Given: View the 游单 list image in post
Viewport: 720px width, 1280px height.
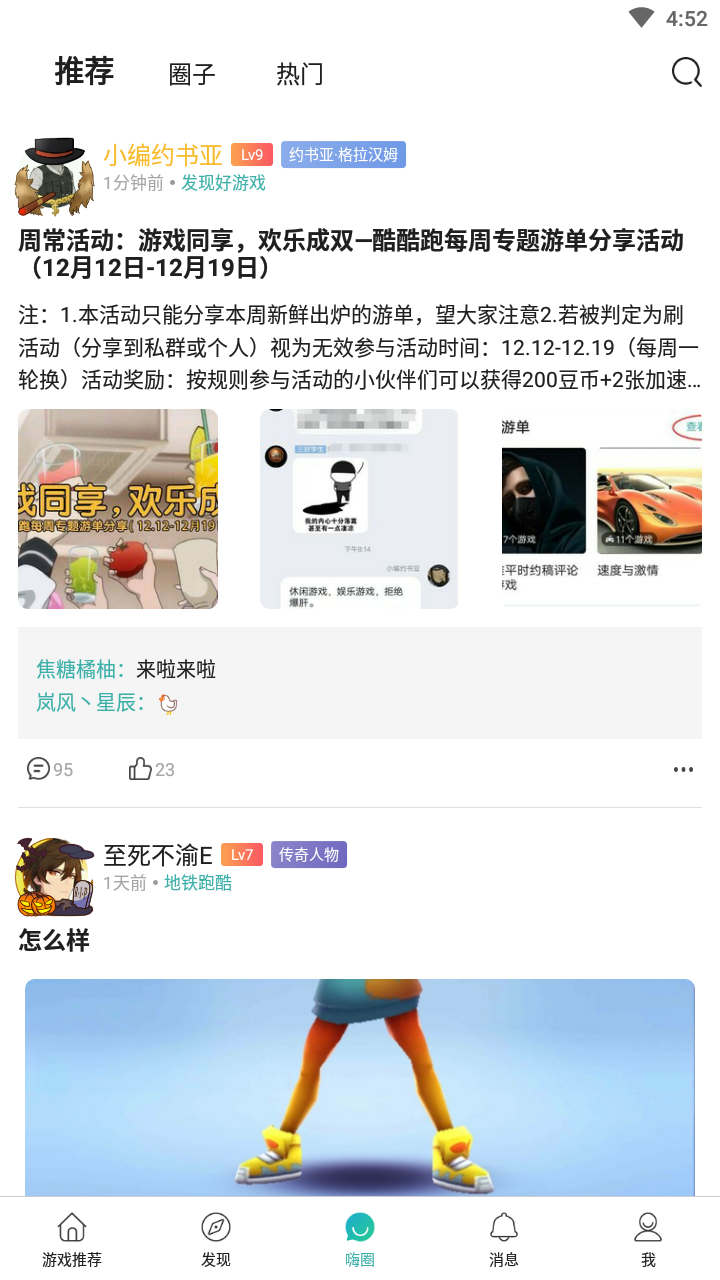Looking at the screenshot, I should point(602,509).
